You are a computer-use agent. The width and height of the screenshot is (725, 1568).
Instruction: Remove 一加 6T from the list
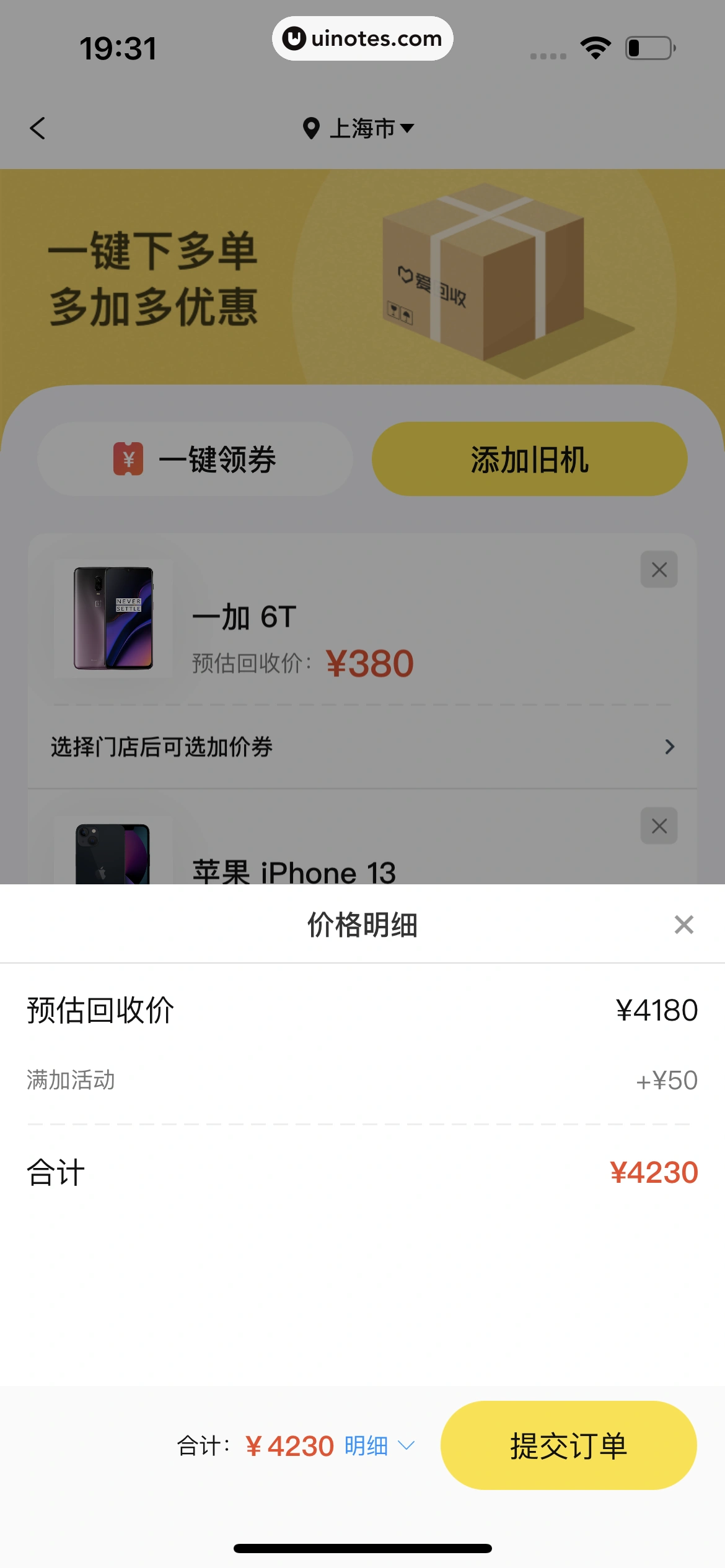(659, 569)
